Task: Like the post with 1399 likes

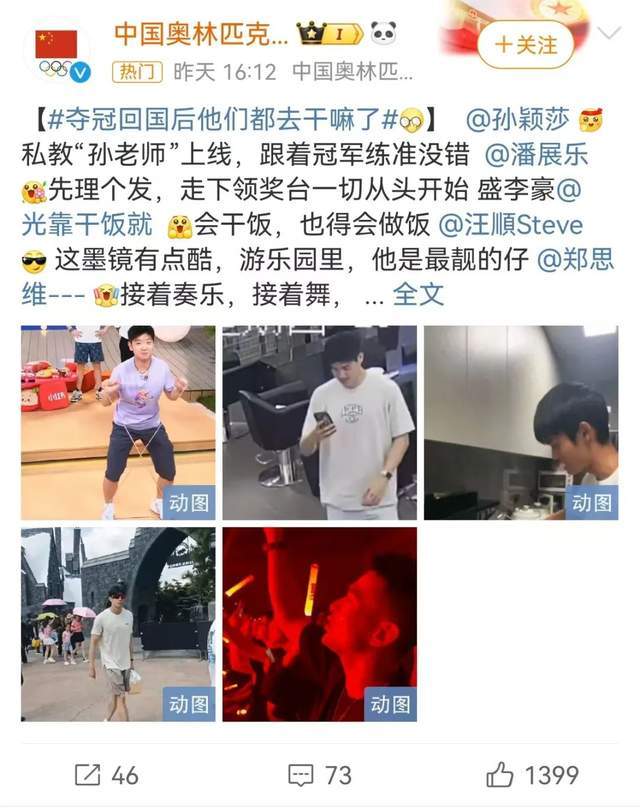Action: tap(532, 775)
